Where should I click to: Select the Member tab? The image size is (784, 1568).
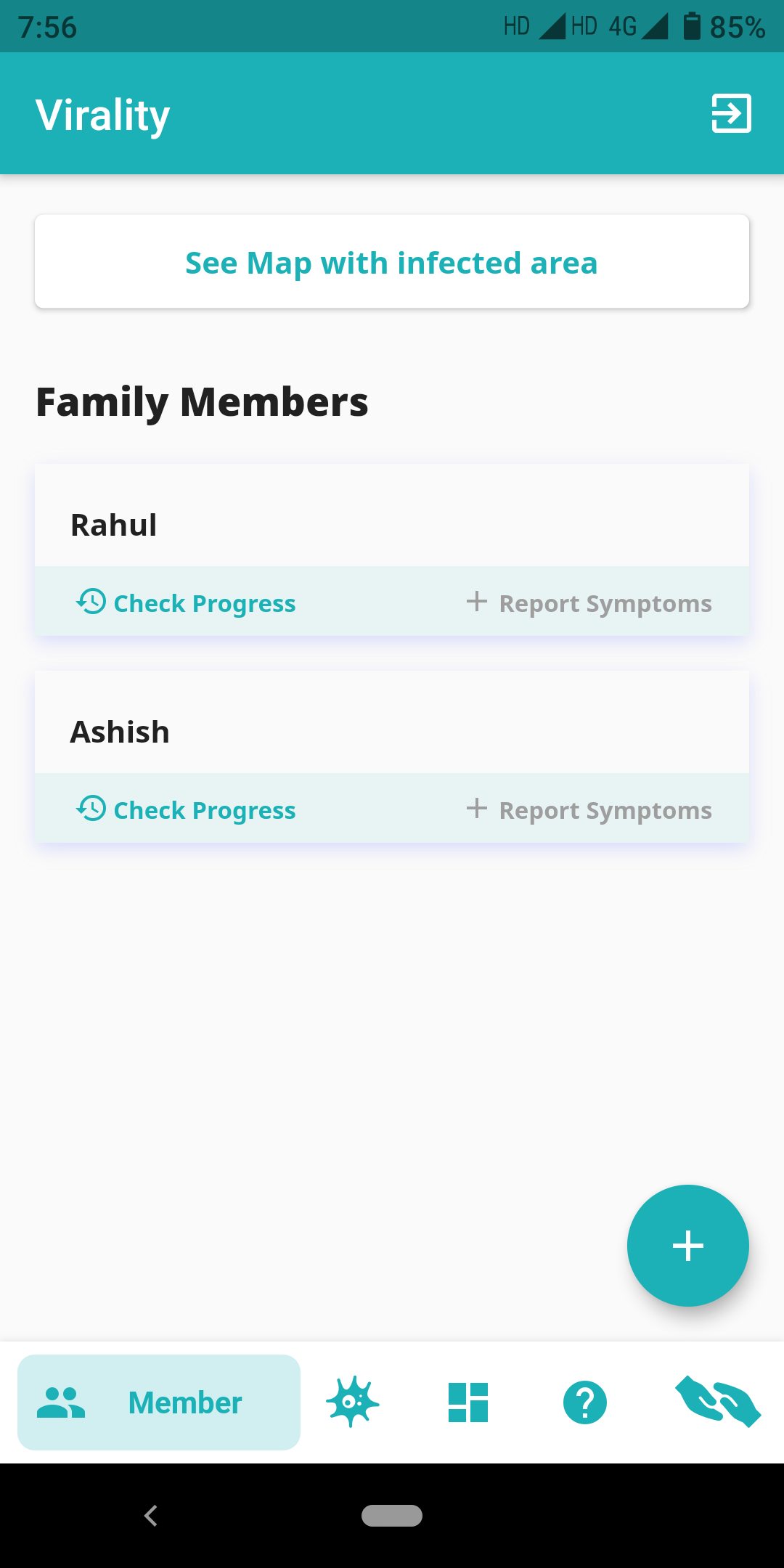159,1402
